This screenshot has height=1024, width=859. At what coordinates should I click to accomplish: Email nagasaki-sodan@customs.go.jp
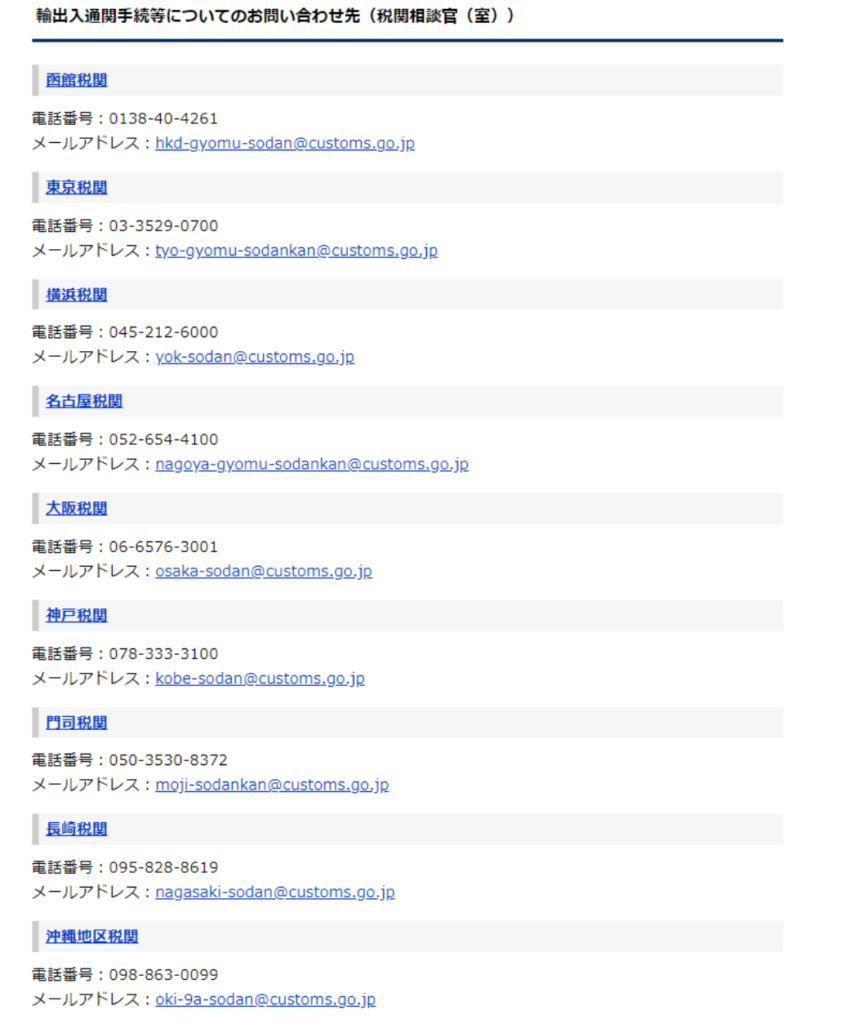tap(274, 892)
